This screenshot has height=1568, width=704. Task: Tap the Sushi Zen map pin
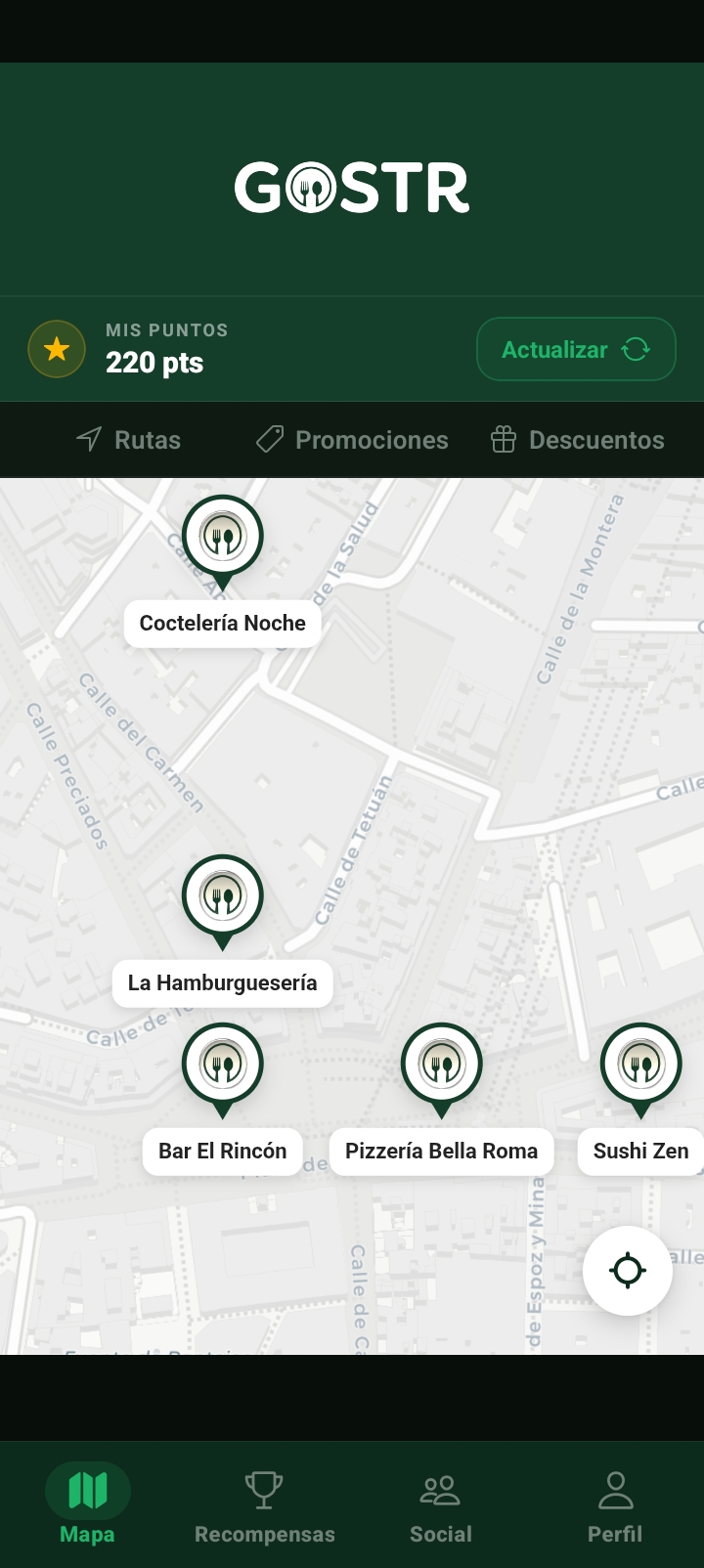click(x=642, y=1063)
